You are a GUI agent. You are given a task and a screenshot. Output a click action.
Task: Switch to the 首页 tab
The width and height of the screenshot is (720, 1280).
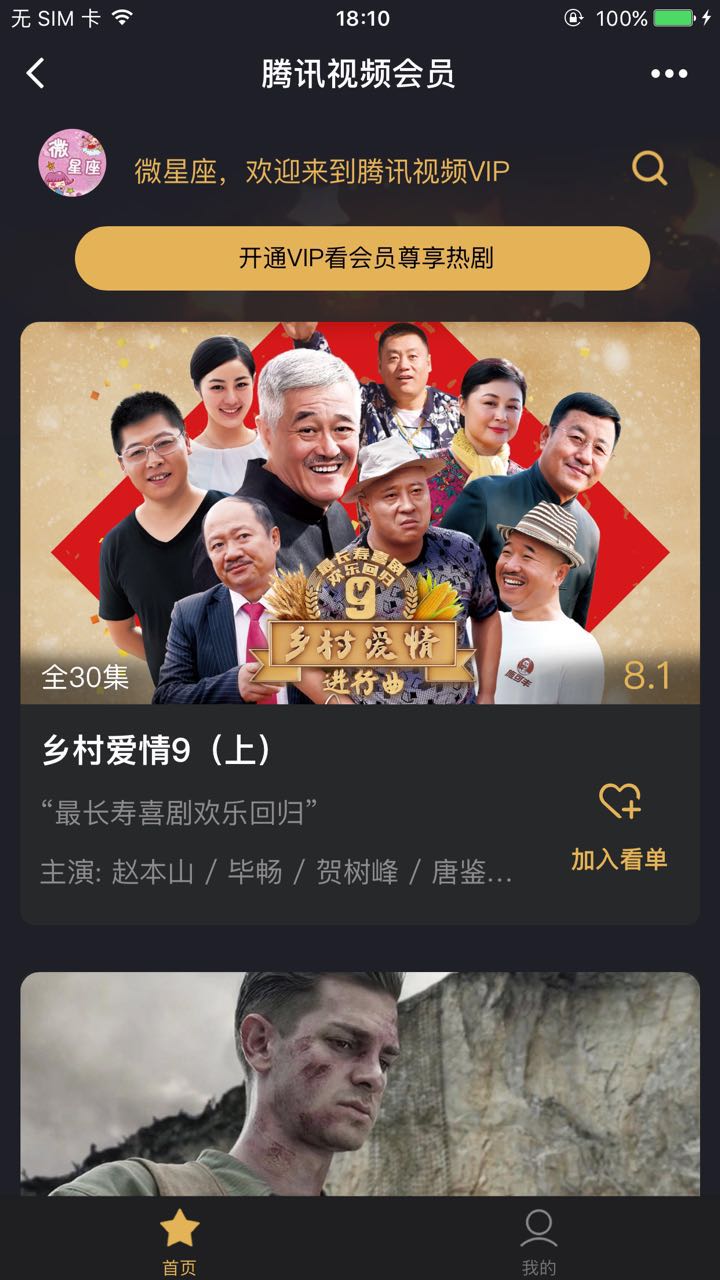pyautogui.click(x=180, y=1240)
